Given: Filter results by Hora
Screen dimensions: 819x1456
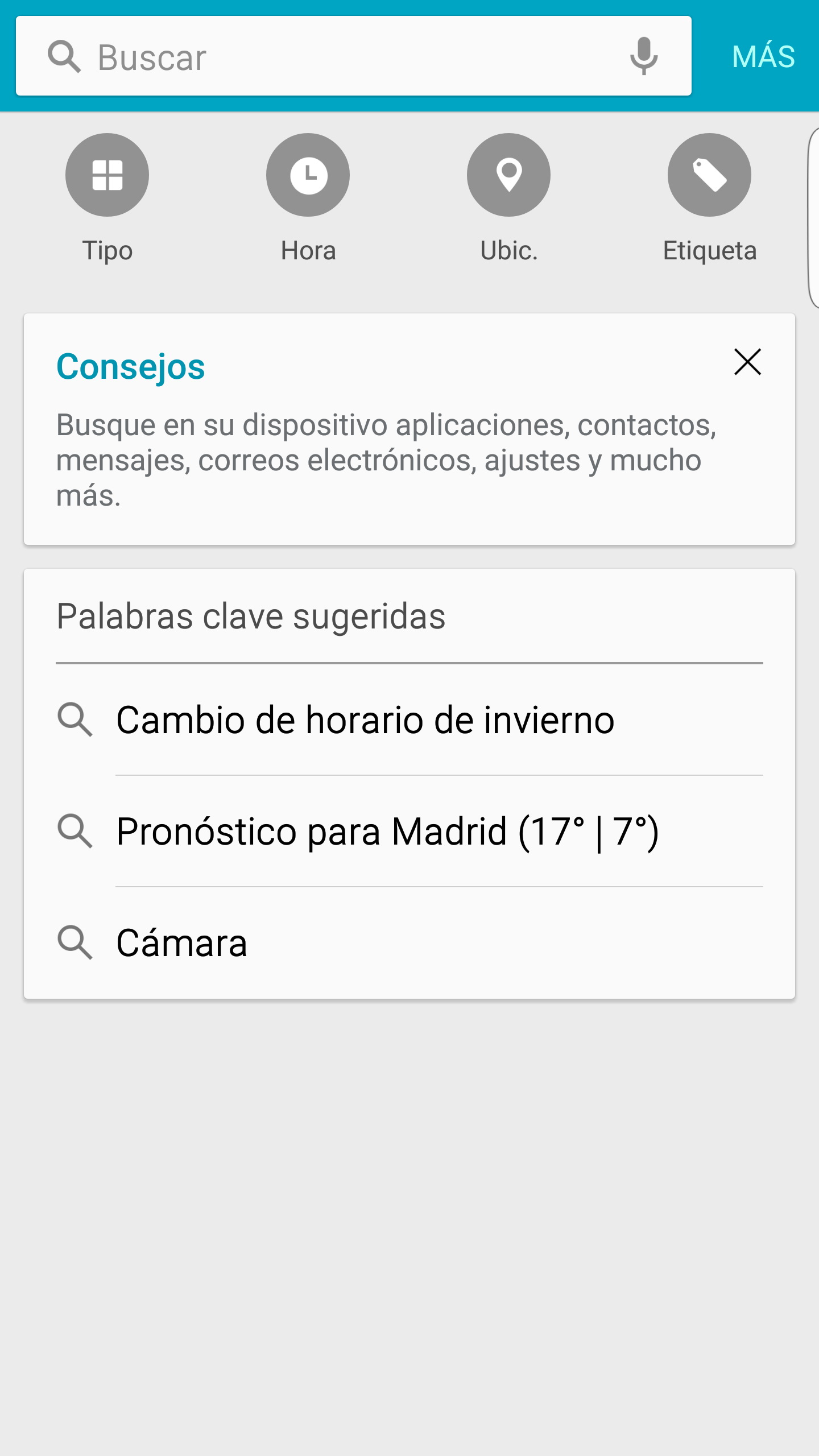Looking at the screenshot, I should [308, 175].
